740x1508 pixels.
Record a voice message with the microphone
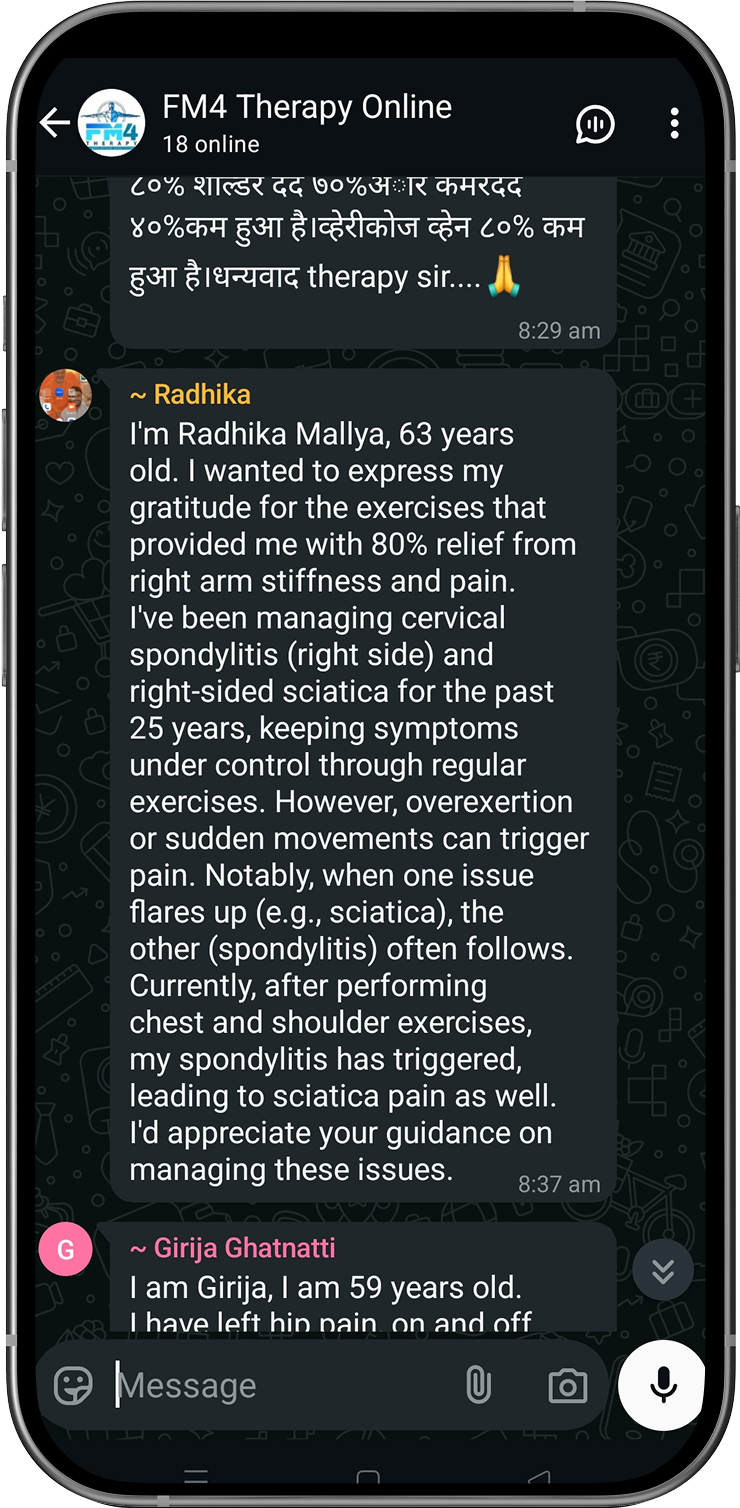pos(662,1384)
